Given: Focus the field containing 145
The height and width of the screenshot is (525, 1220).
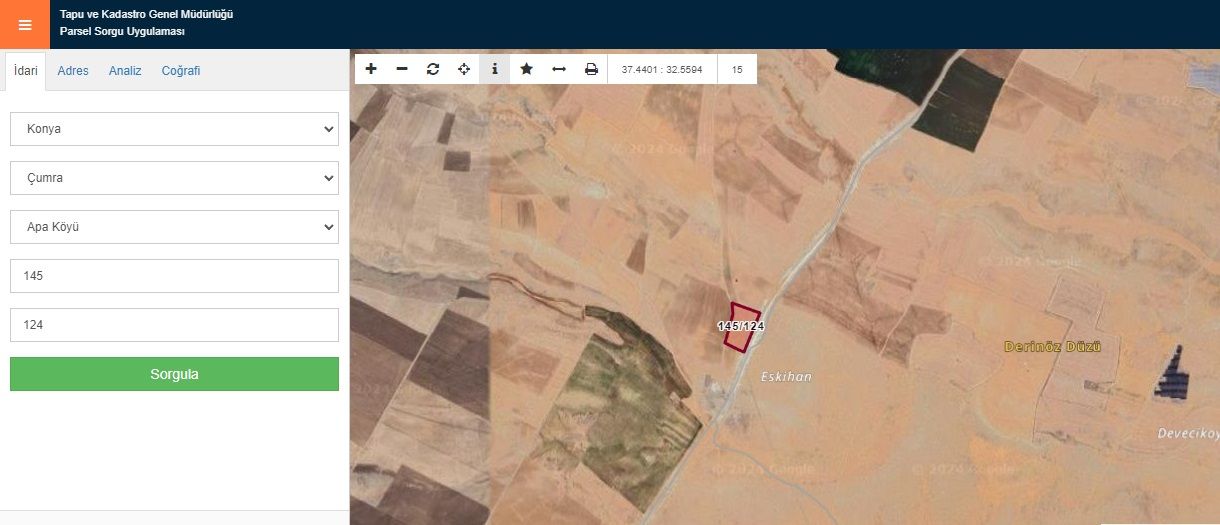Looking at the screenshot, I should click(x=174, y=276).
